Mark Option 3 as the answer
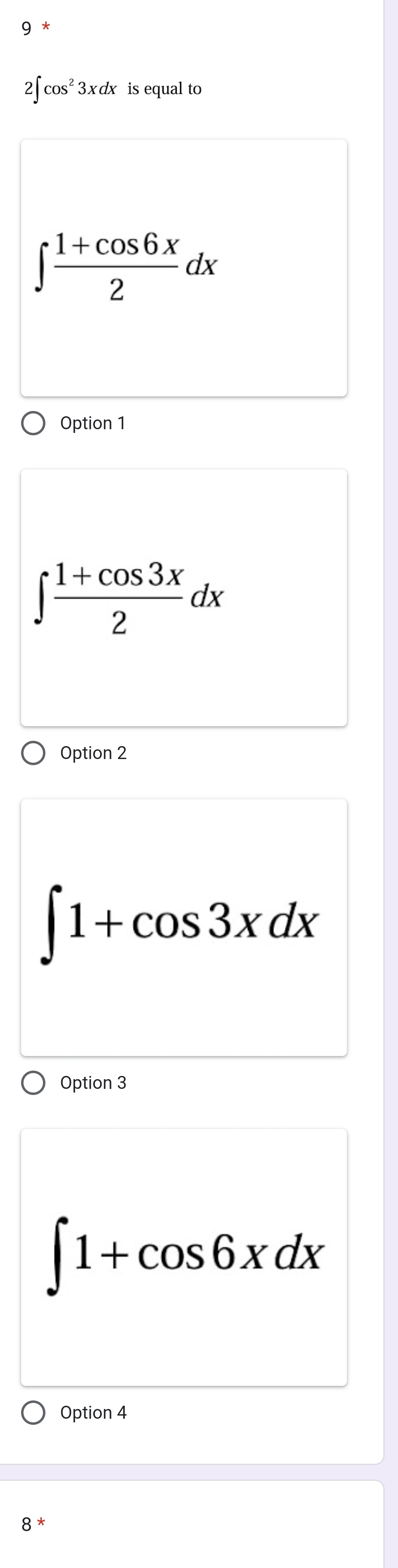Viewport: 398px width, 1568px height. 34,1083
